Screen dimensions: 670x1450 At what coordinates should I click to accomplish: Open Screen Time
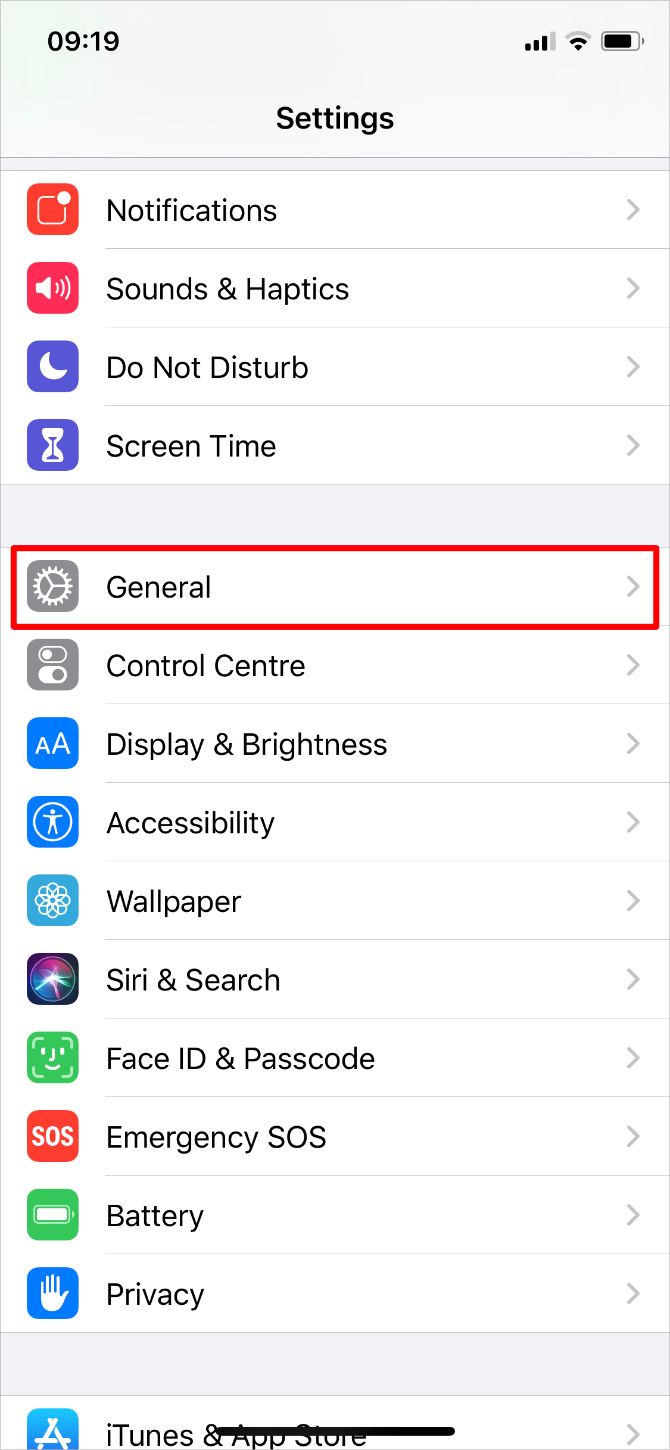point(335,446)
